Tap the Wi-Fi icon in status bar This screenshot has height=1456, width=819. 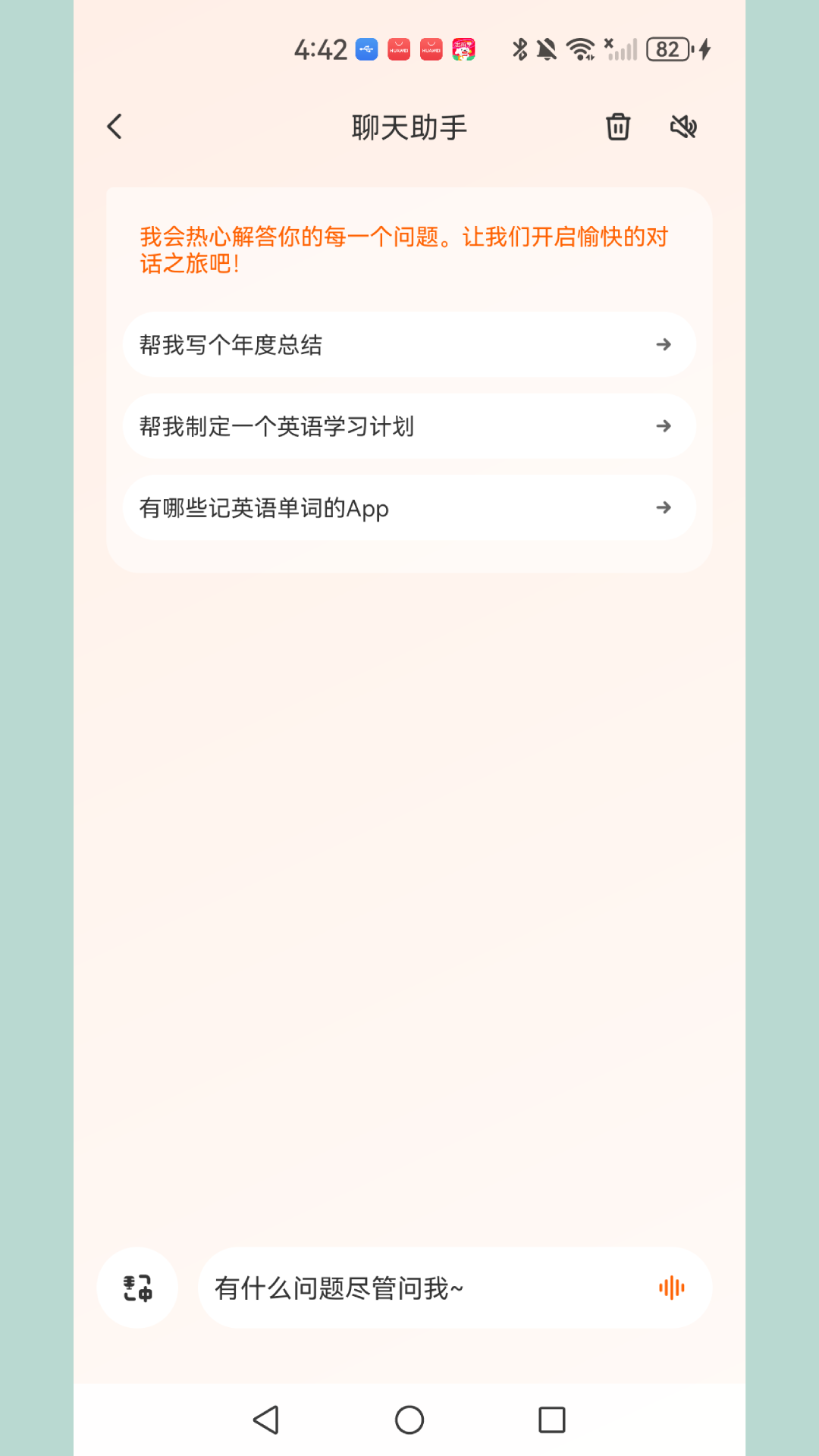pos(580,49)
